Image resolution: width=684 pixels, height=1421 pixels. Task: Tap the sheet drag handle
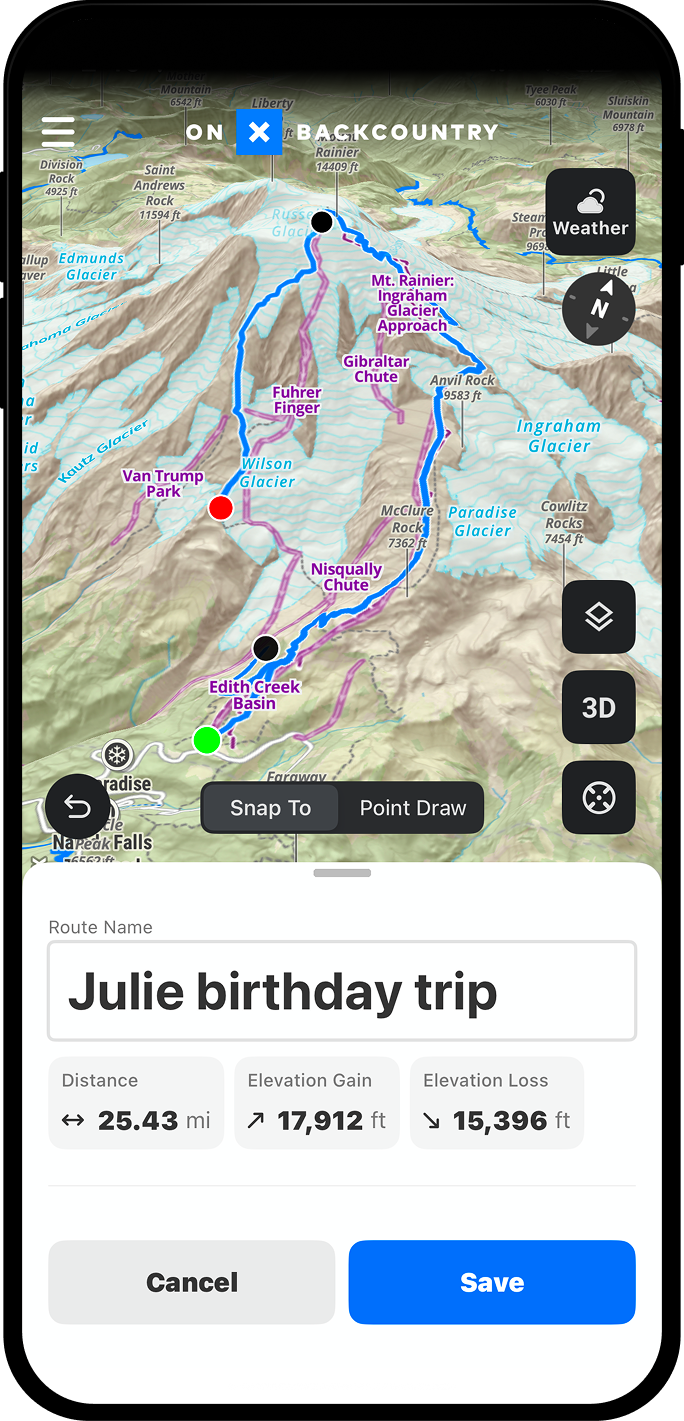342,873
